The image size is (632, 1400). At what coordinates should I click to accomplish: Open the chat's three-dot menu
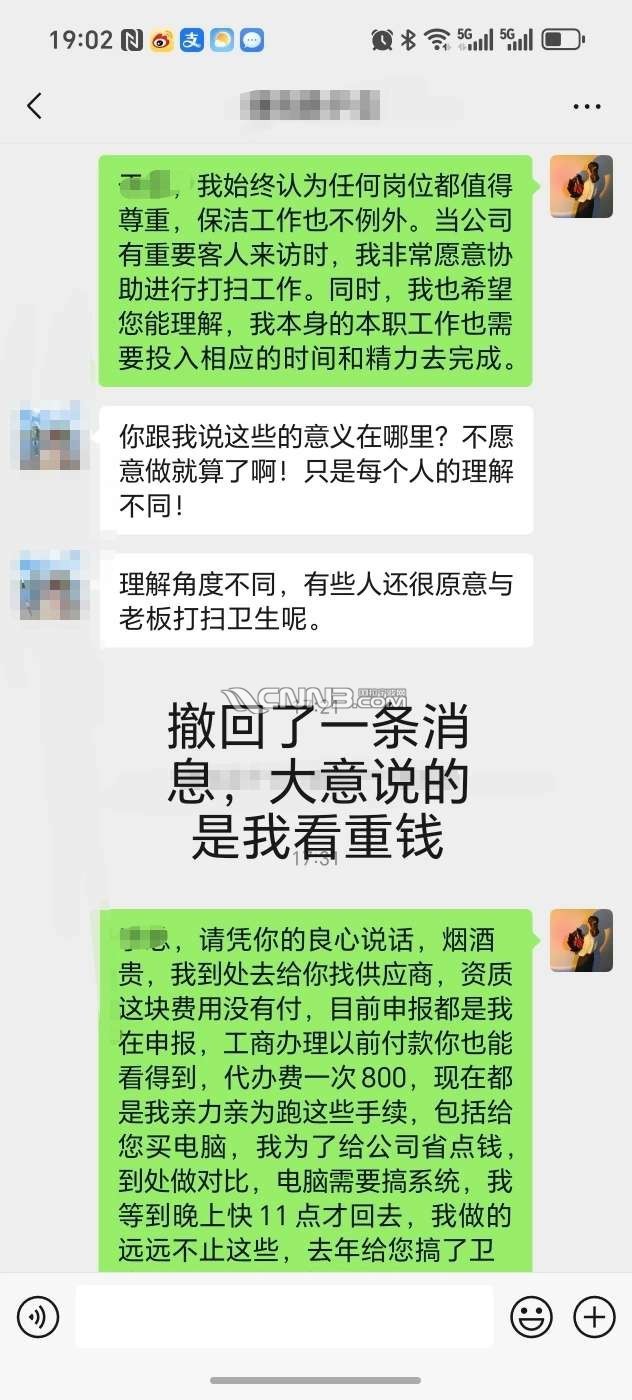click(x=586, y=106)
